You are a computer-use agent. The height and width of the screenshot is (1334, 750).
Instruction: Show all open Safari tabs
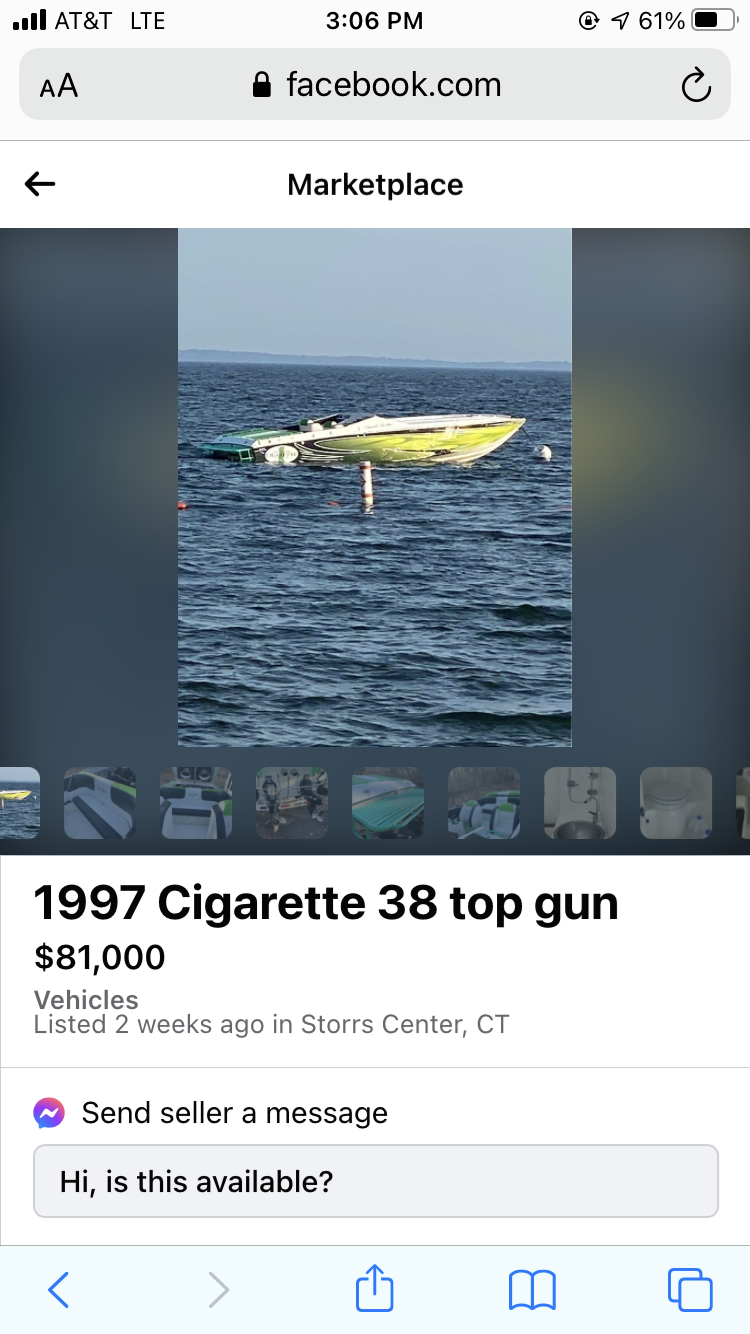690,1290
